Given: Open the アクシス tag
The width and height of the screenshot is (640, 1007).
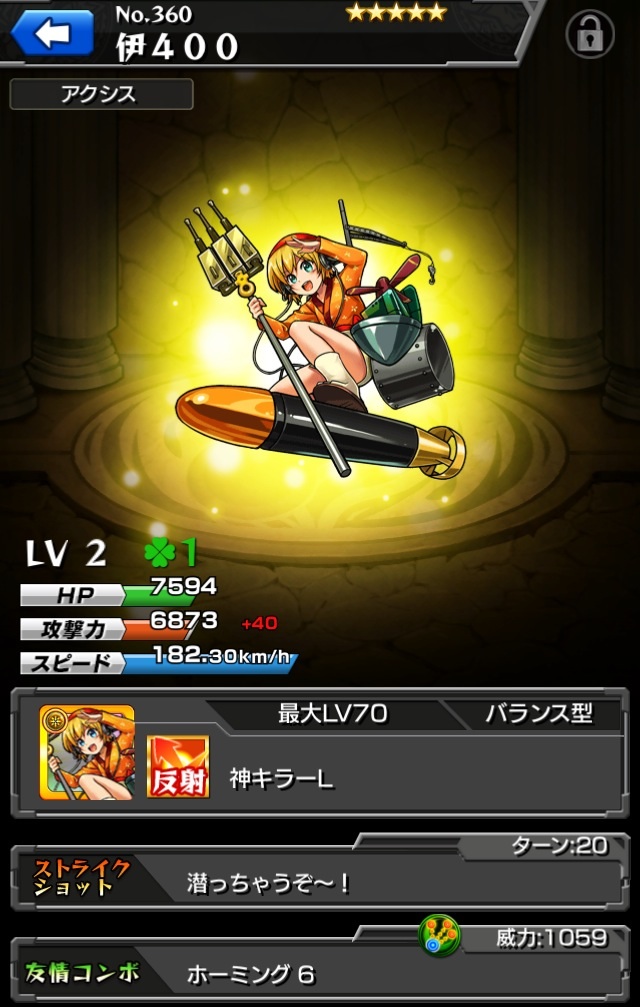Looking at the screenshot, I should [x=101, y=95].
